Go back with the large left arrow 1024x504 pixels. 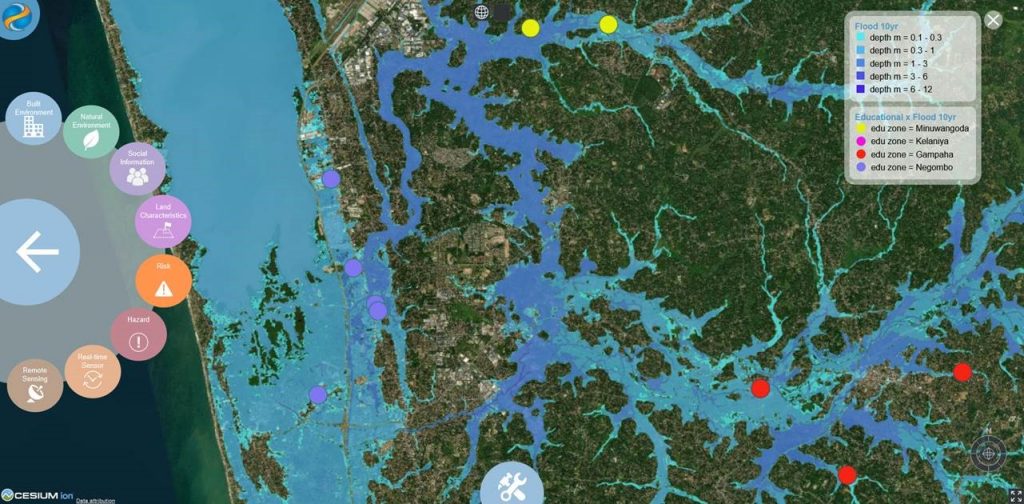click(x=37, y=252)
